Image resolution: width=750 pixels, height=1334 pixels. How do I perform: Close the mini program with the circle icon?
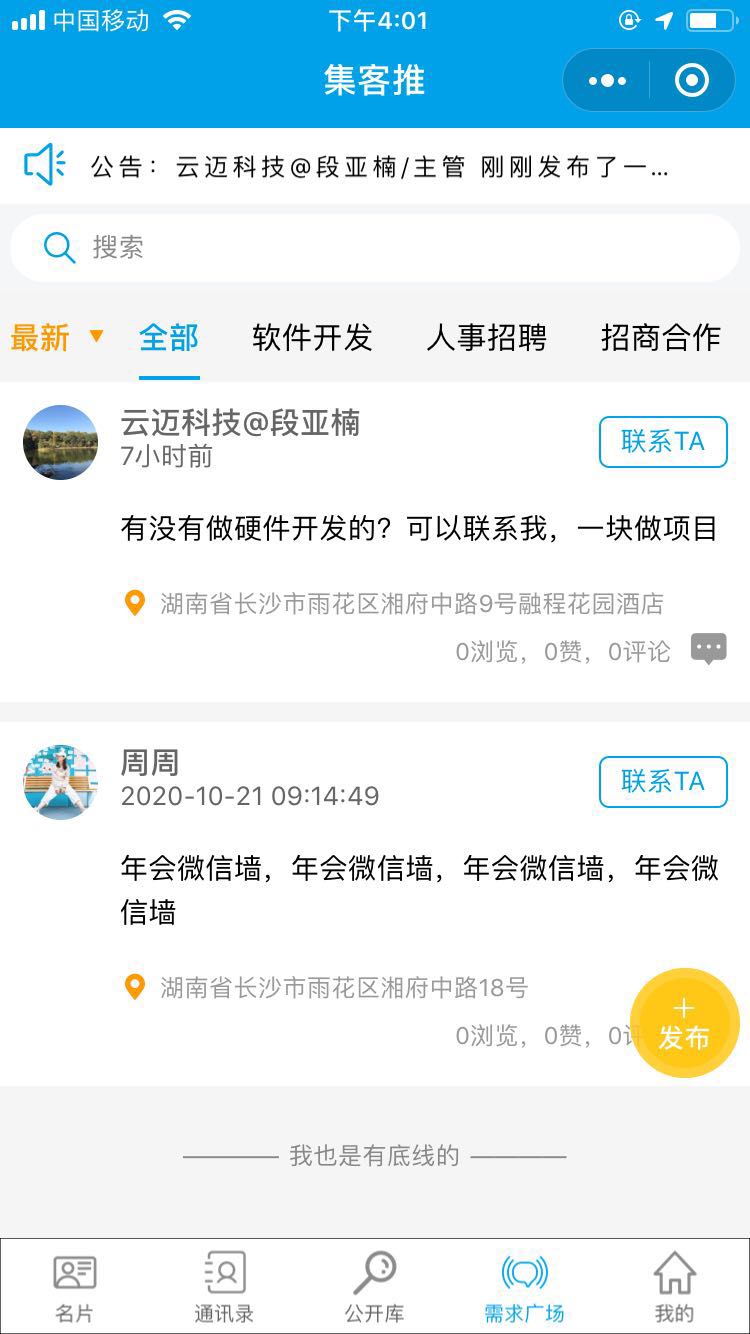[x=691, y=81]
